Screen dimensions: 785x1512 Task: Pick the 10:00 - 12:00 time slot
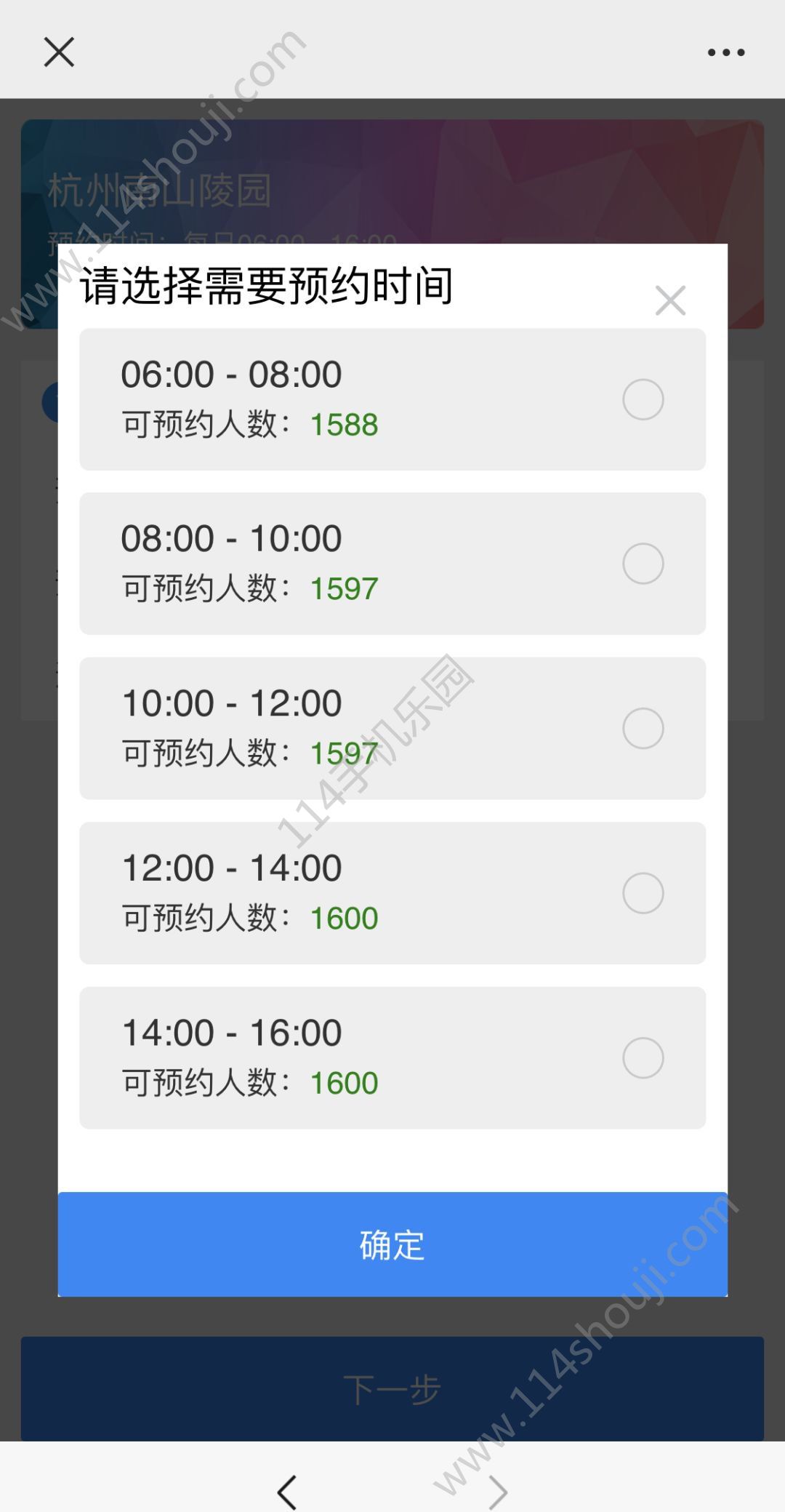pyautogui.click(x=643, y=728)
